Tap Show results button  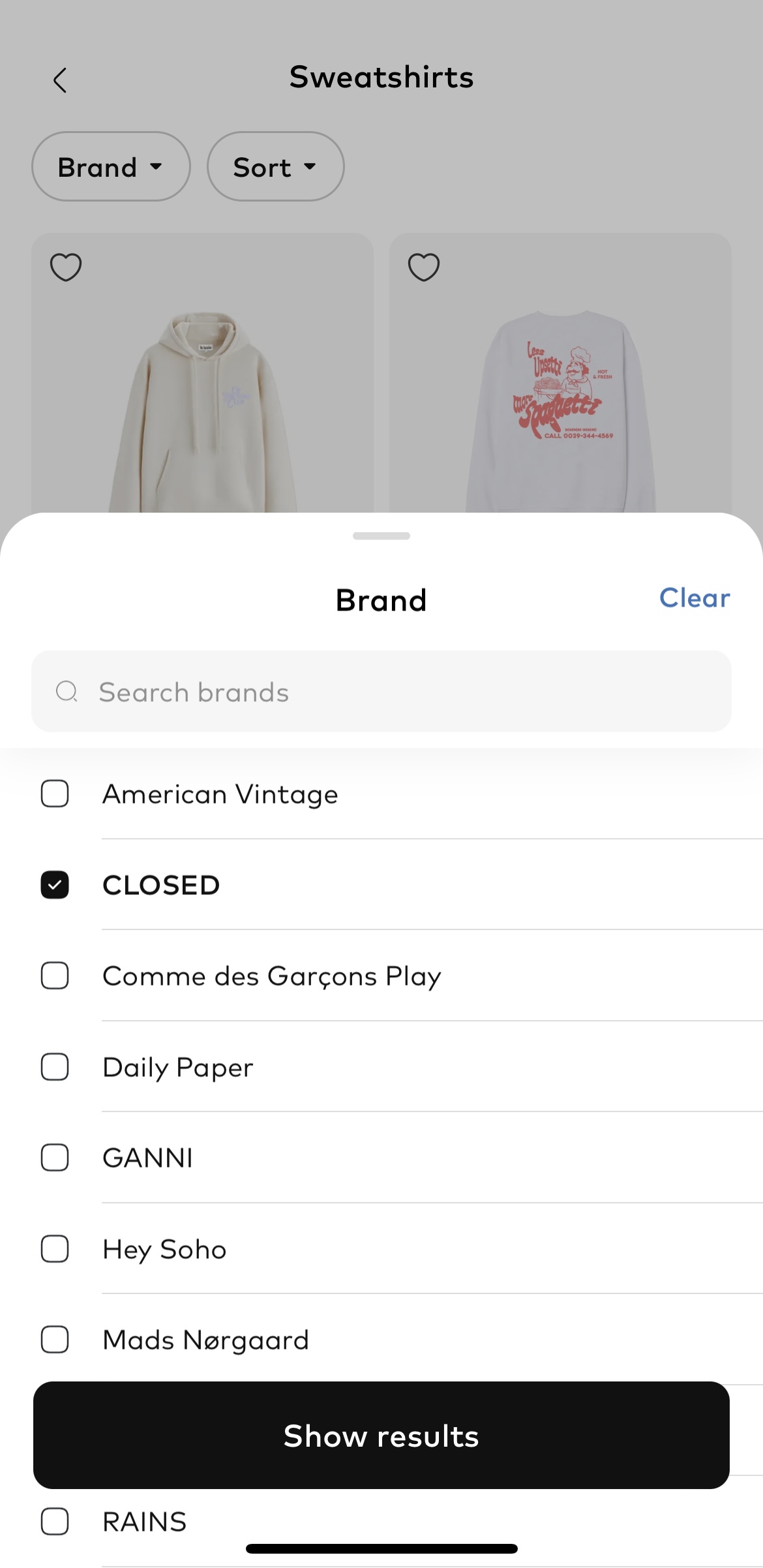pyautogui.click(x=381, y=1436)
